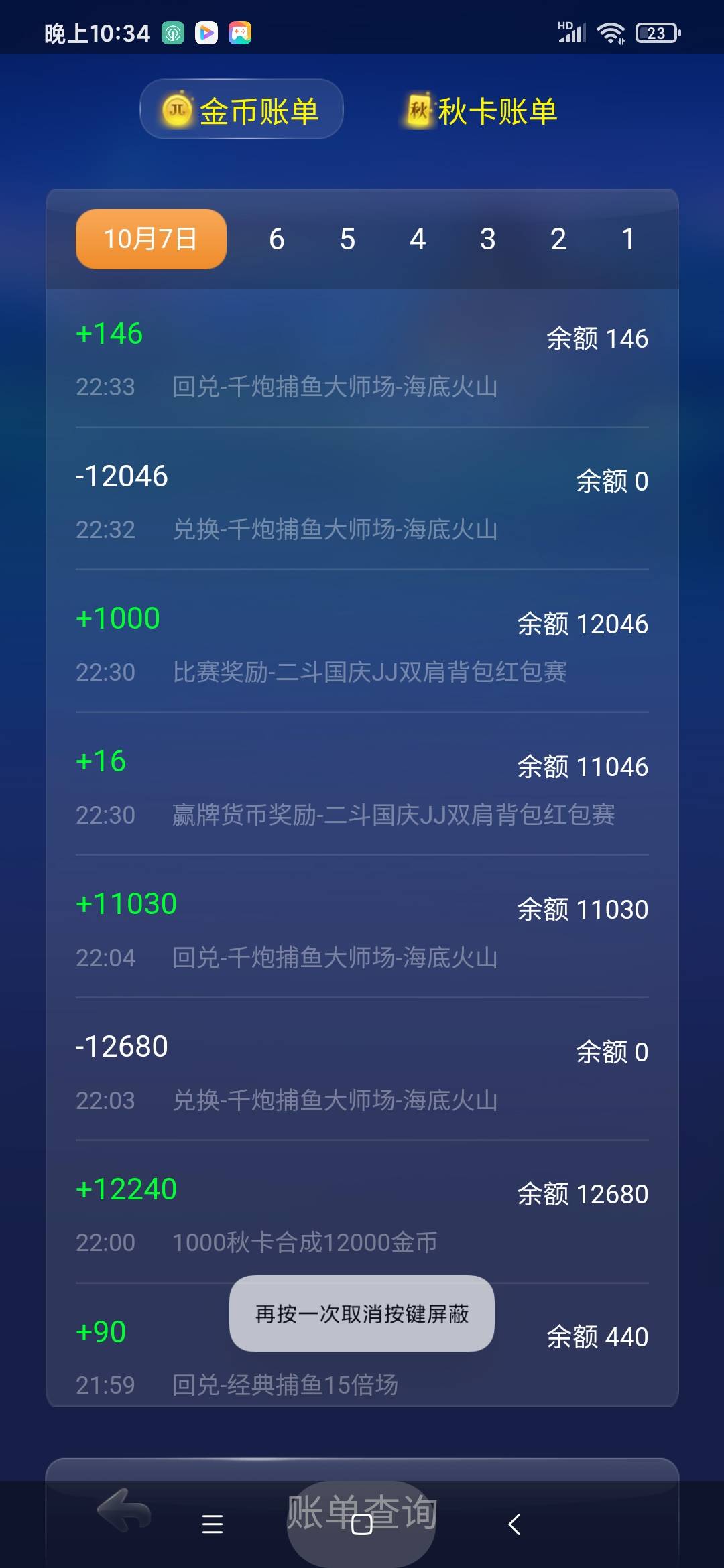The width and height of the screenshot is (724, 1568).
Task: Select the 10月7日 date filter
Action: (x=149, y=239)
